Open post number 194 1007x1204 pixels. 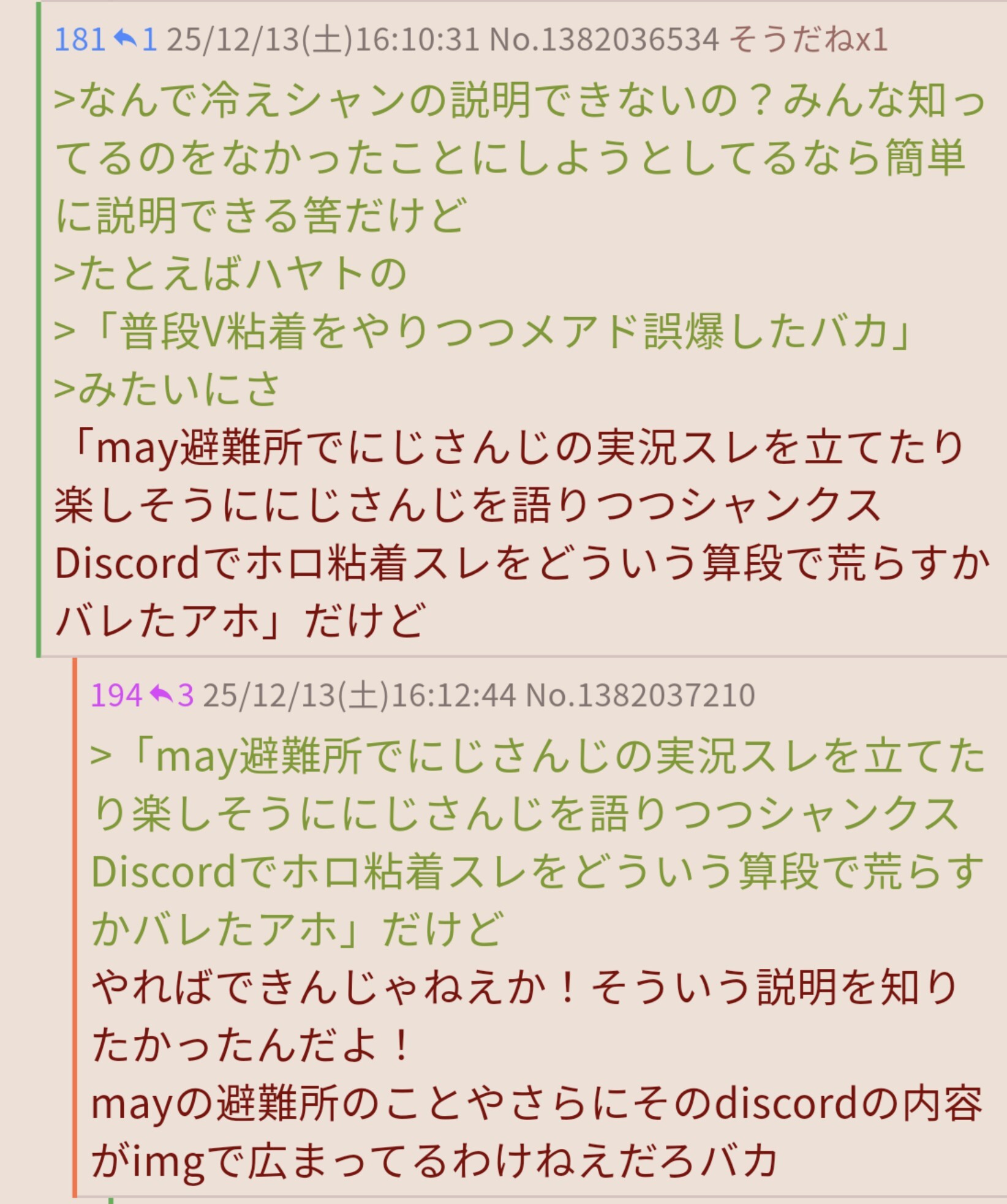[x=116, y=695]
